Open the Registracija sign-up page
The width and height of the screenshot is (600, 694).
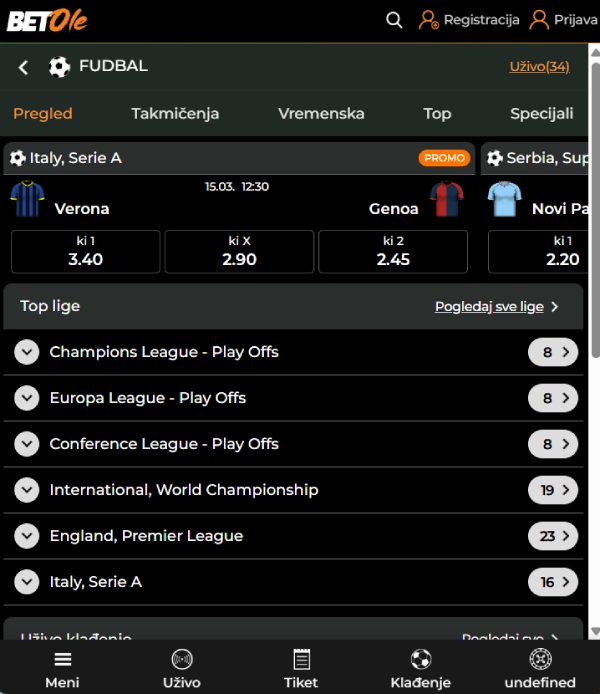(x=469, y=20)
